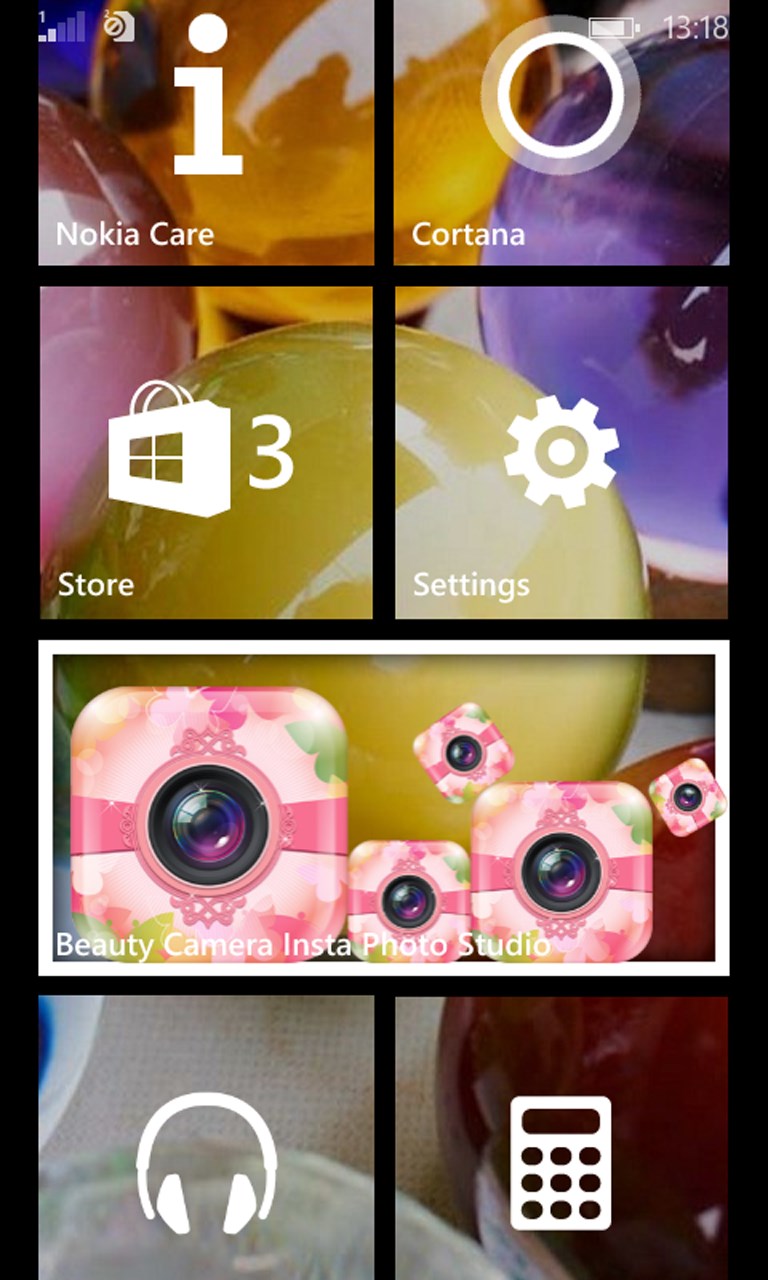Launch Beauty Camera Insta Photo Studio
Viewport: 768px width, 1280px height.
pyautogui.click(x=384, y=808)
